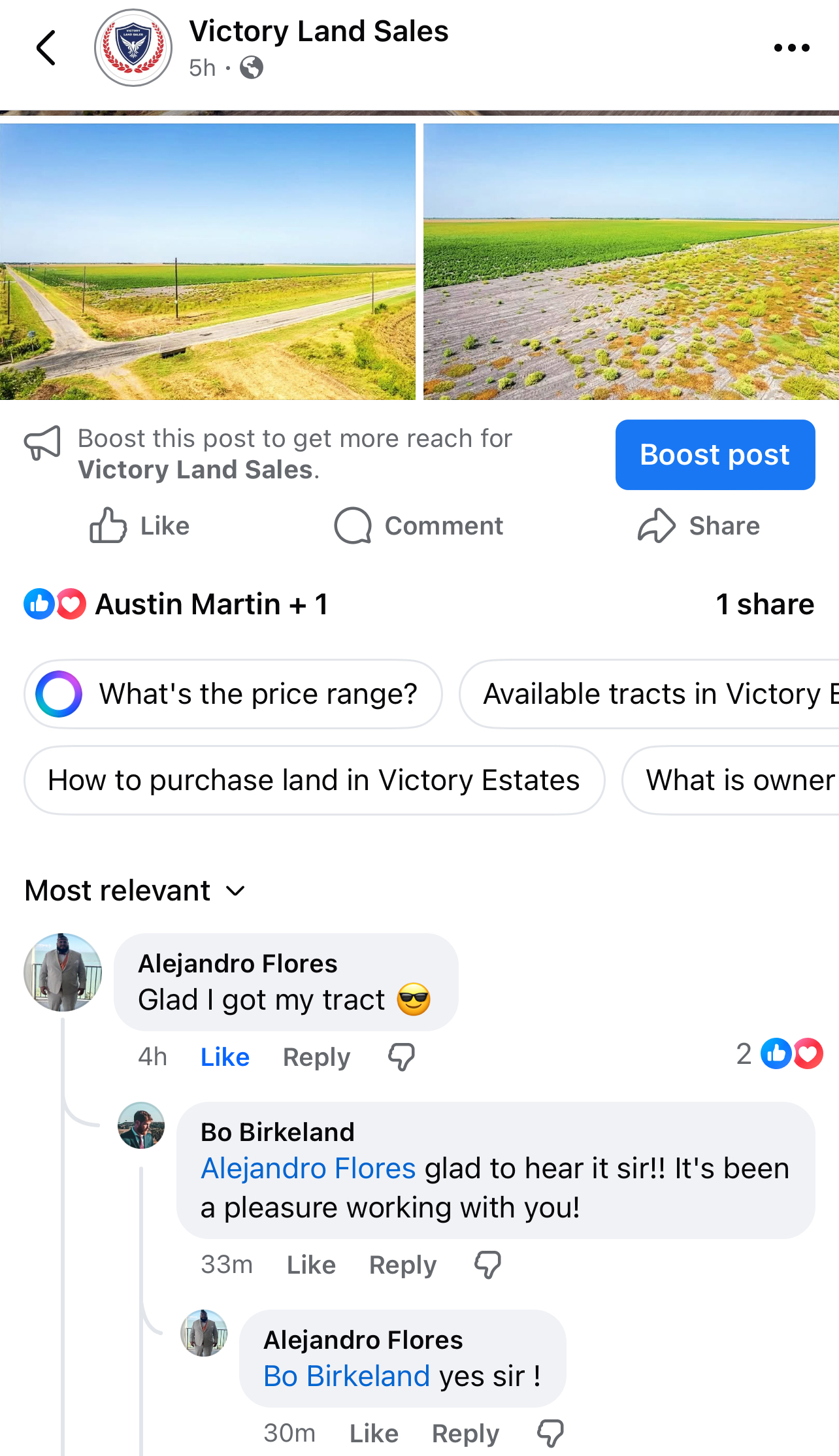
Task: Expand the Most relevant comment sort
Action: pos(135,891)
